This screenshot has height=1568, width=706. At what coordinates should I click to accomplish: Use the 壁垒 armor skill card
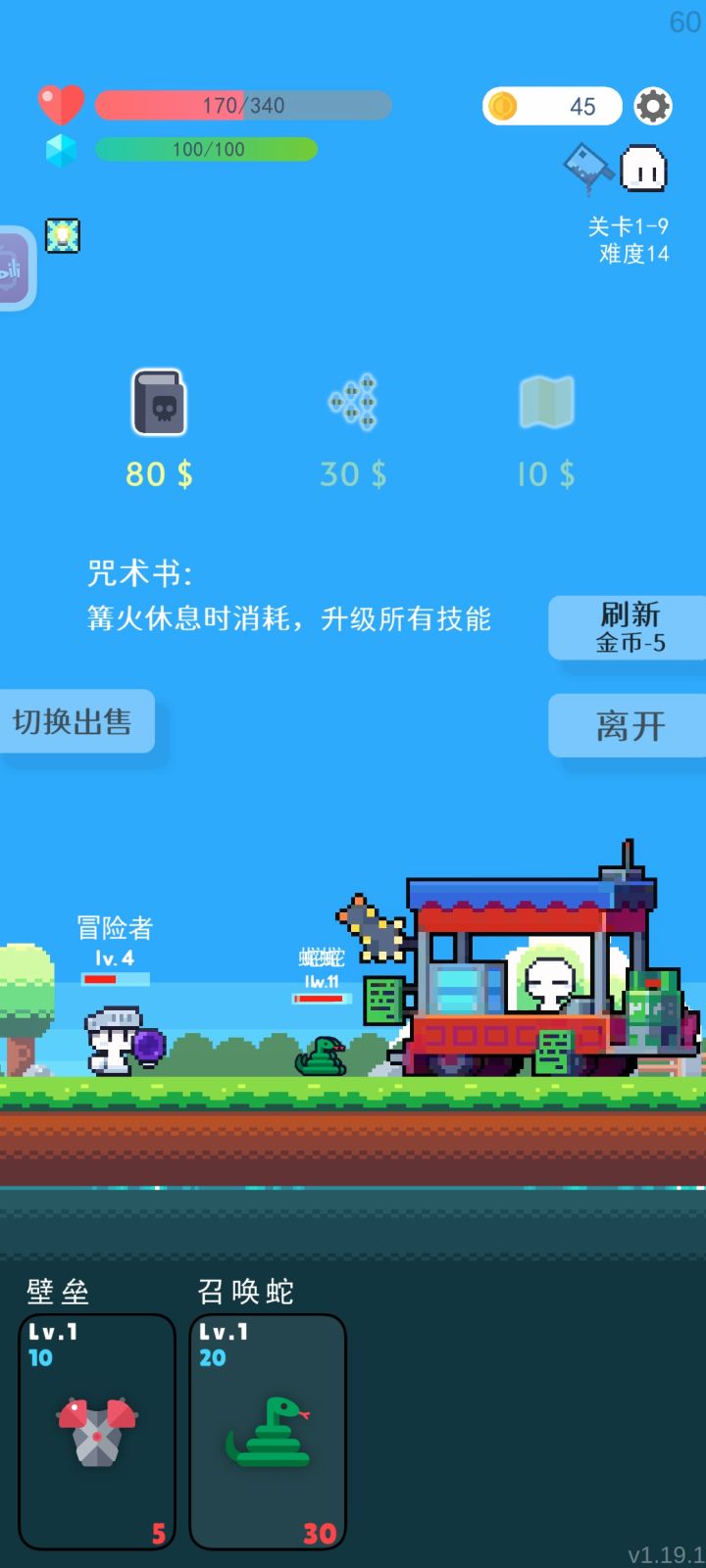coord(96,1431)
